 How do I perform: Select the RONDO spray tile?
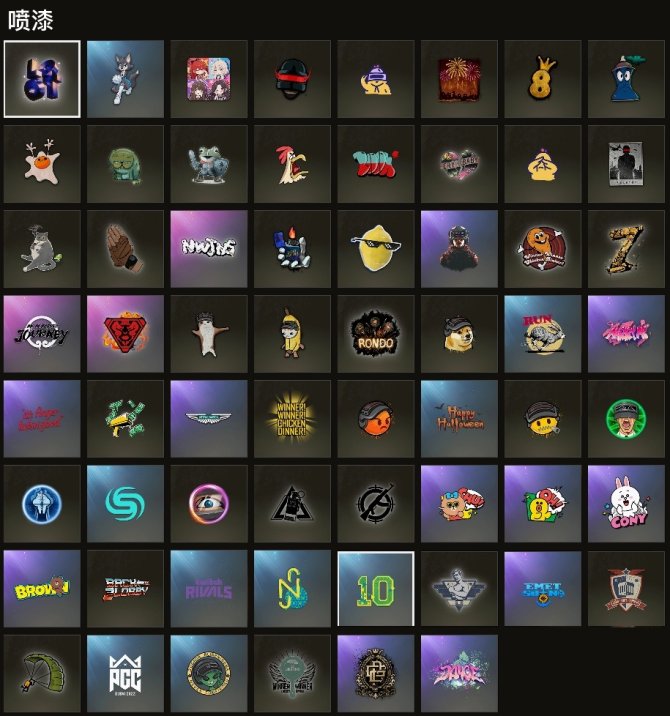click(375, 333)
